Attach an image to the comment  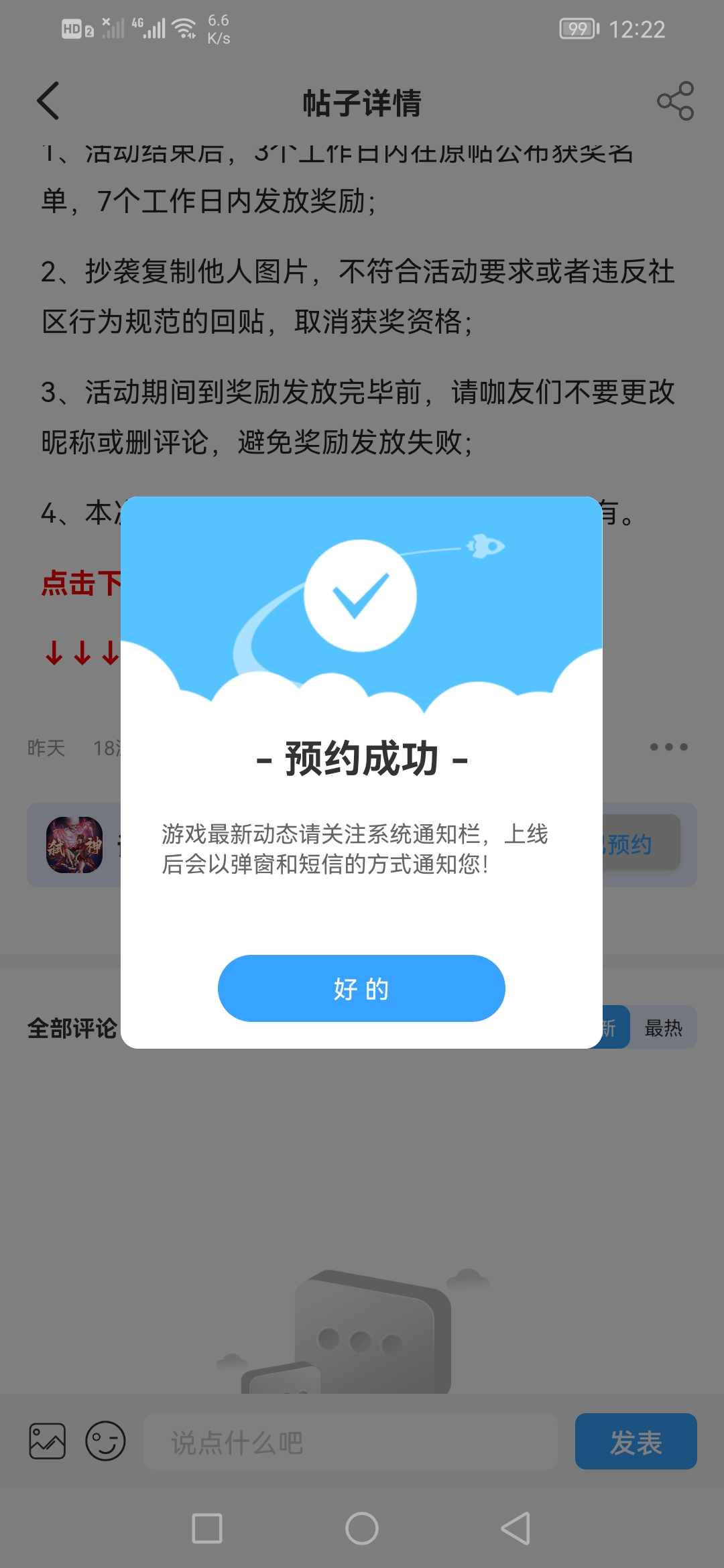point(48,1441)
